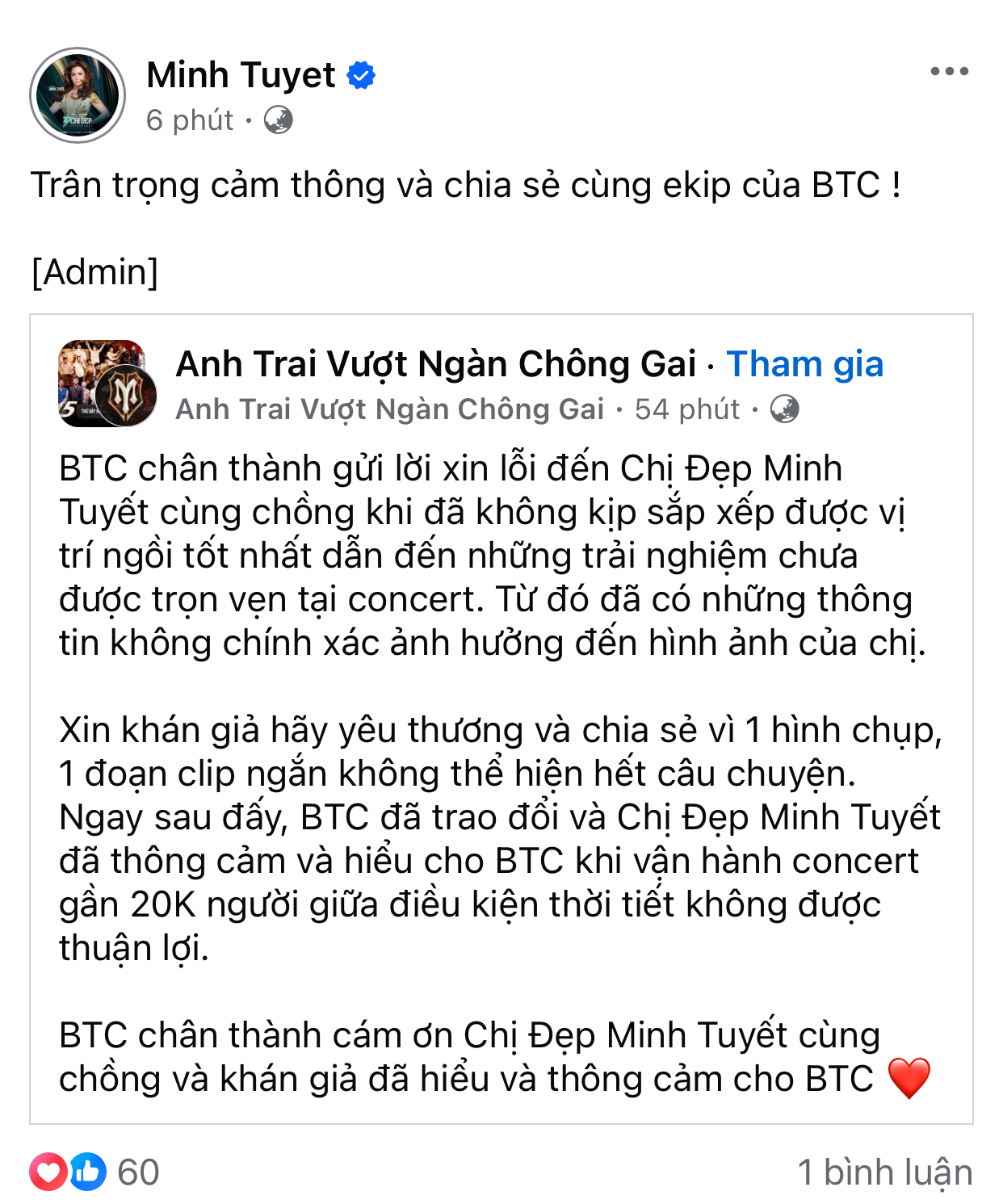
Task: Click the Anh Trai Vượt Ngàn Chông Gai page title
Action: [x=434, y=364]
